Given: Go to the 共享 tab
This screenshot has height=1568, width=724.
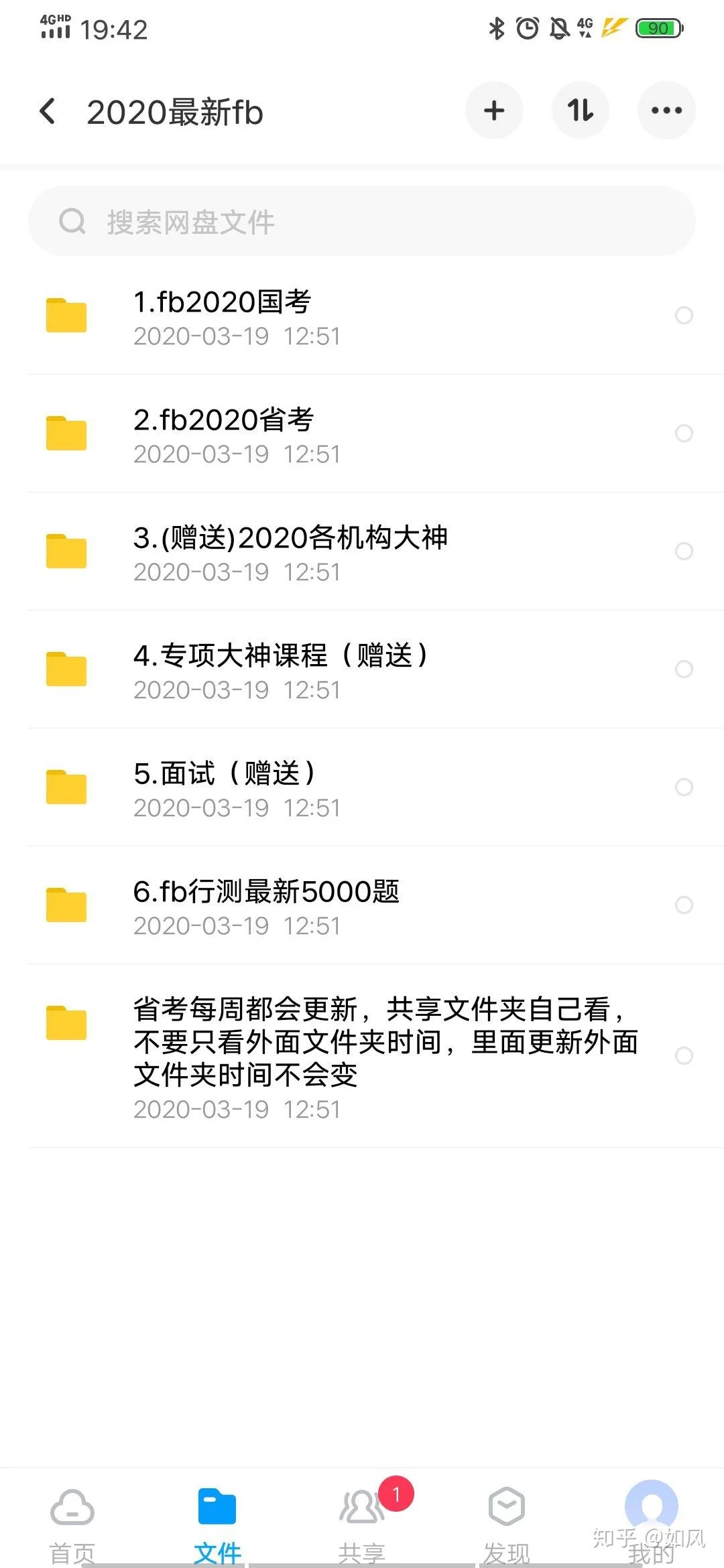Looking at the screenshot, I should coord(362,1521).
